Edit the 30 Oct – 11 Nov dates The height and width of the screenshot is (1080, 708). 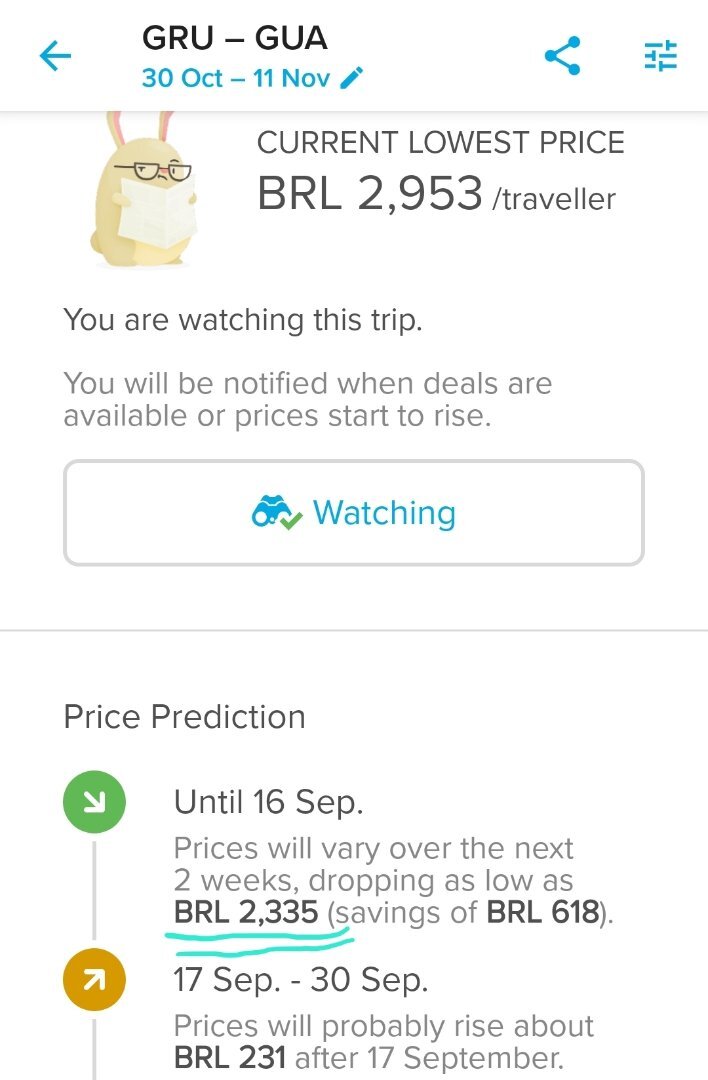click(x=352, y=78)
